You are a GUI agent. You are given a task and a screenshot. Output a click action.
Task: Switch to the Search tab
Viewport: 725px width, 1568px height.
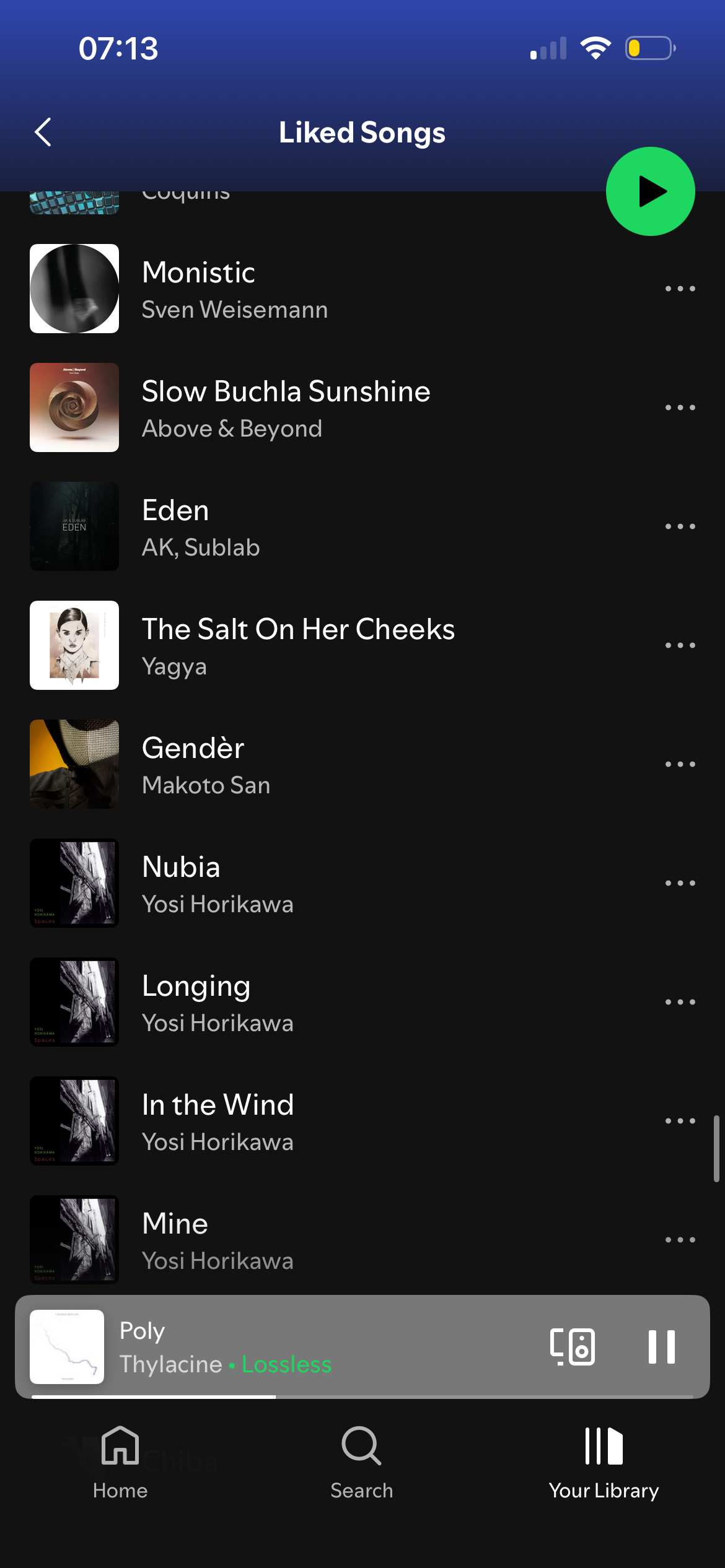pos(362,1463)
